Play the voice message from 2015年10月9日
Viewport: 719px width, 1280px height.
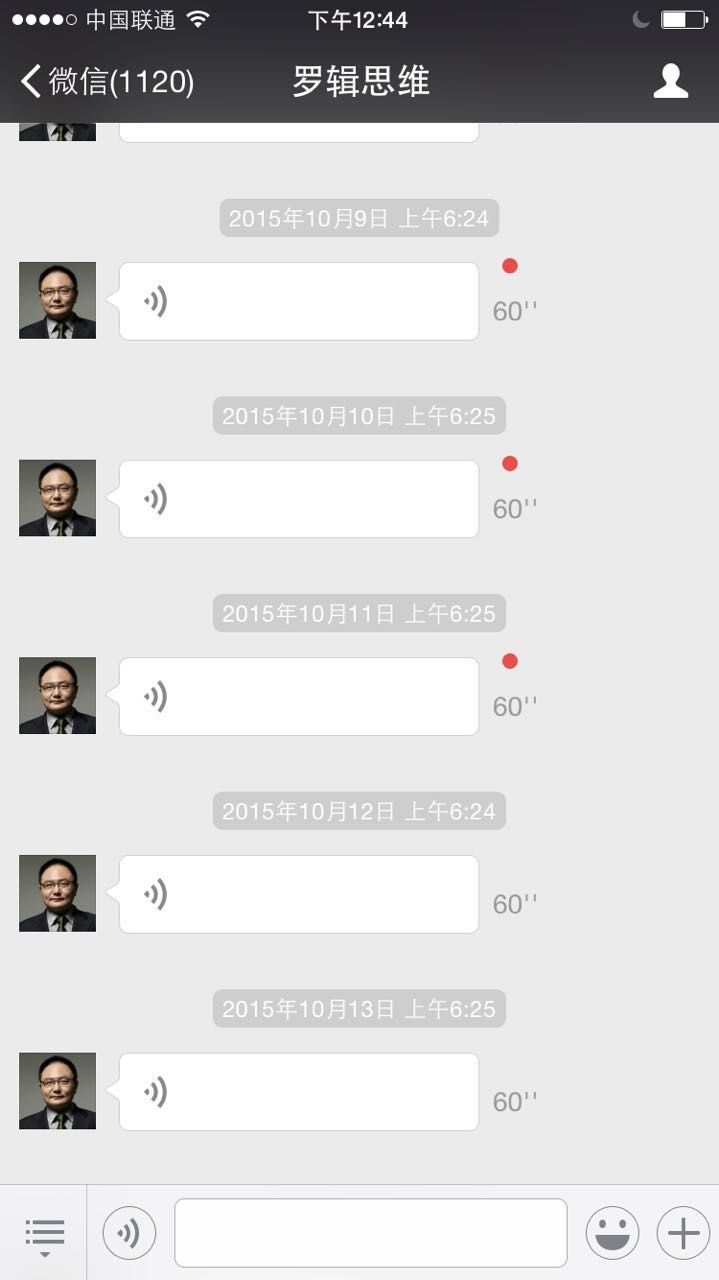click(298, 301)
